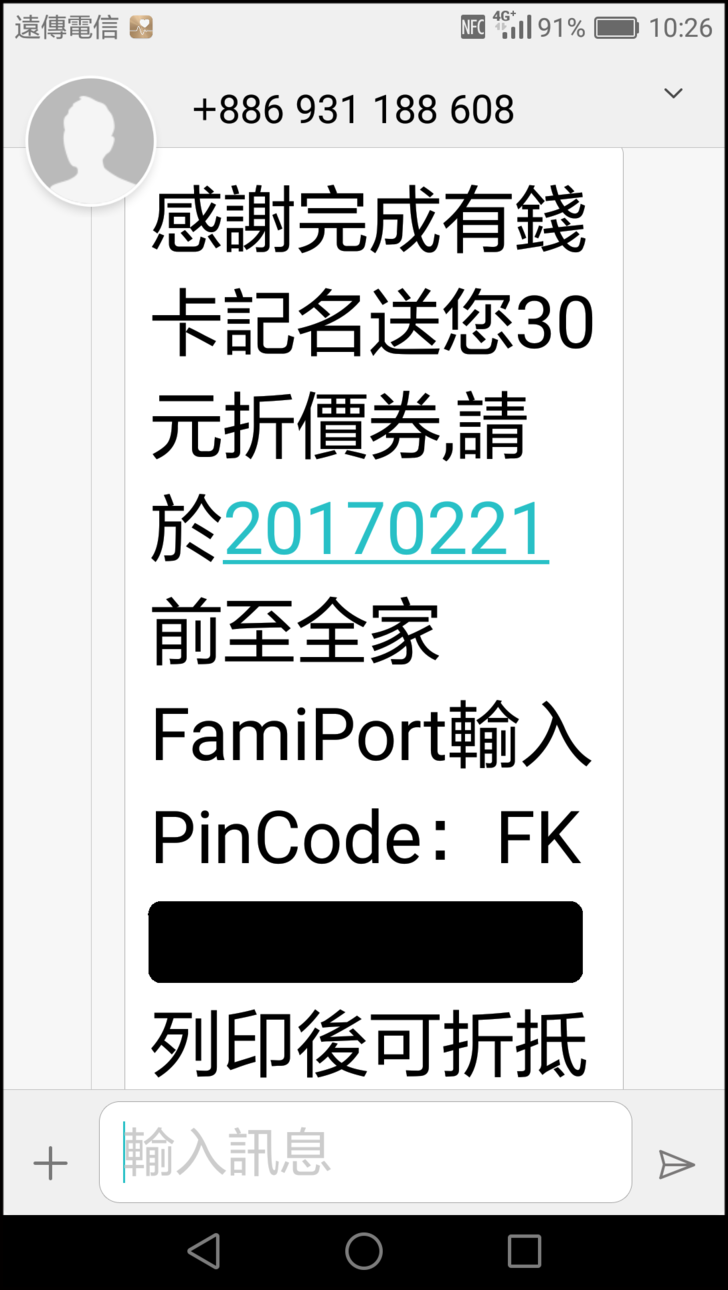The image size is (728, 1290).
Task: Go back using the system back button
Action: pyautogui.click(x=204, y=1250)
